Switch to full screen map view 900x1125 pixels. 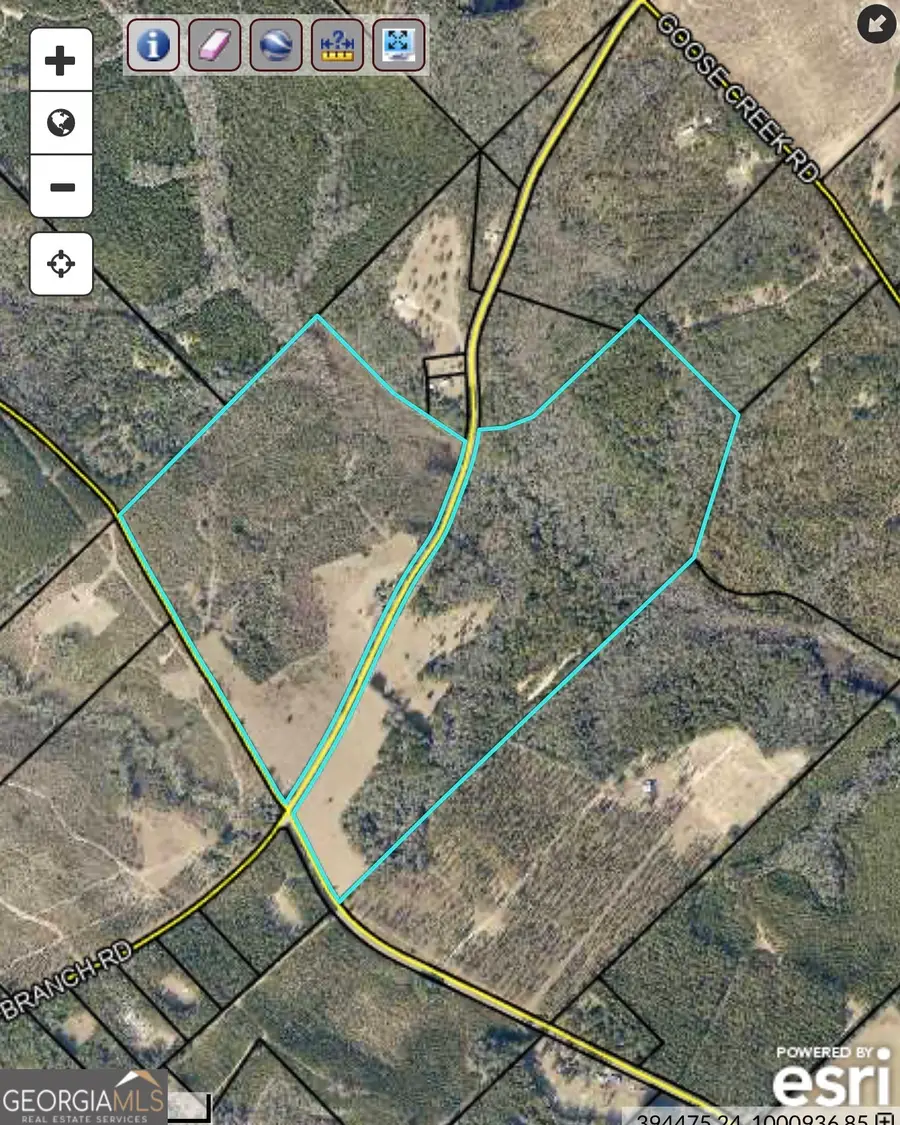point(398,45)
